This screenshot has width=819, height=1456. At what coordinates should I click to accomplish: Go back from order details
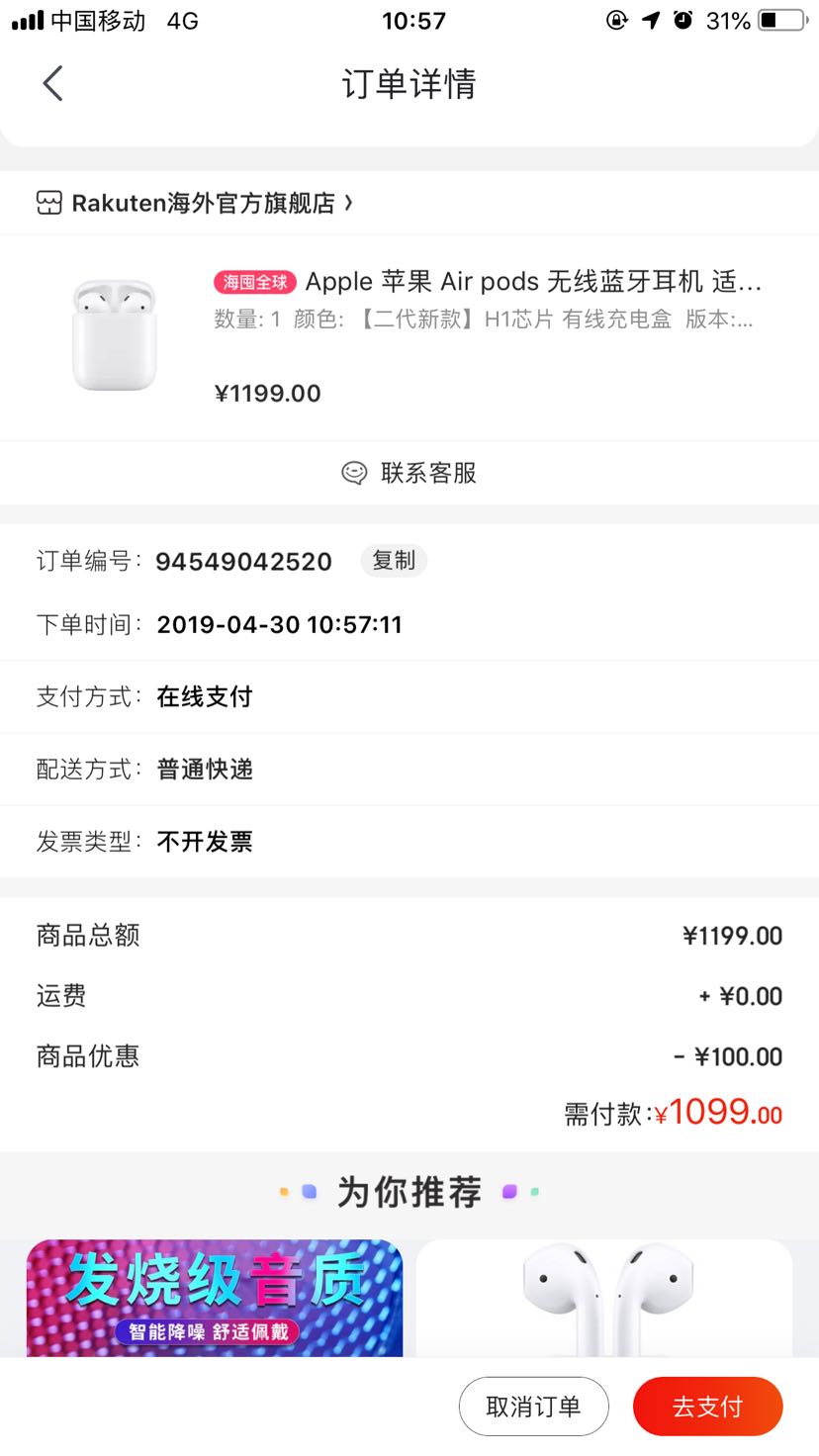tap(53, 84)
